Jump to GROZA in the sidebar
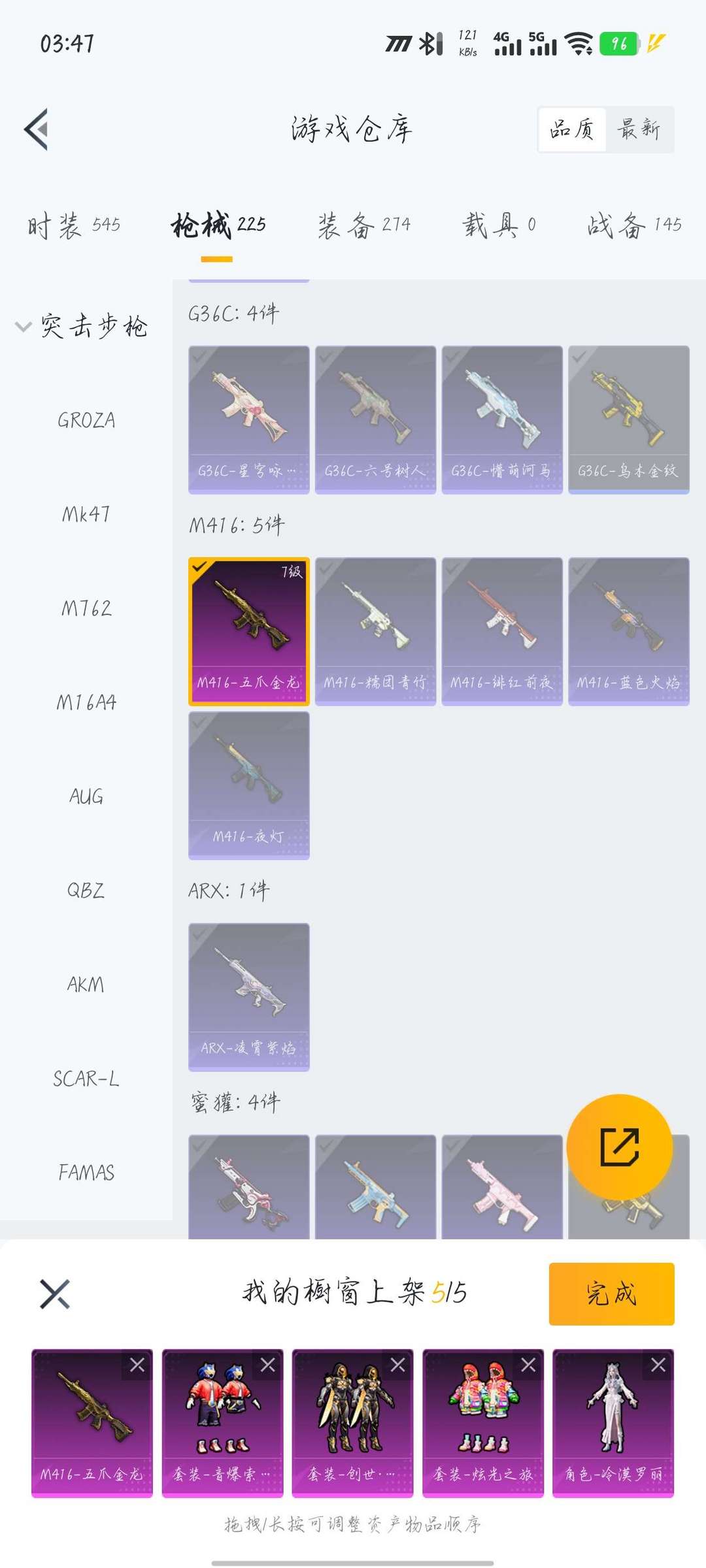This screenshot has width=706, height=1568. (x=86, y=420)
